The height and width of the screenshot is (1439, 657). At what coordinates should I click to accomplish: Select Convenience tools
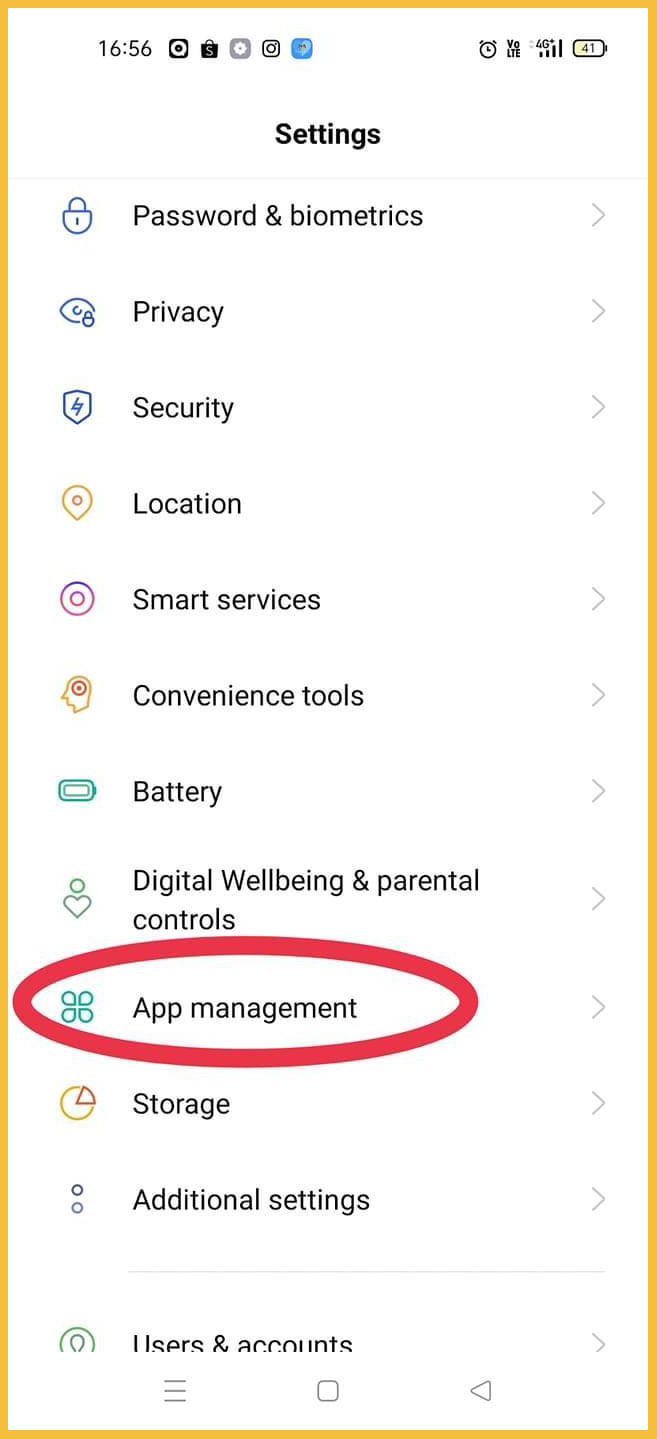(248, 696)
